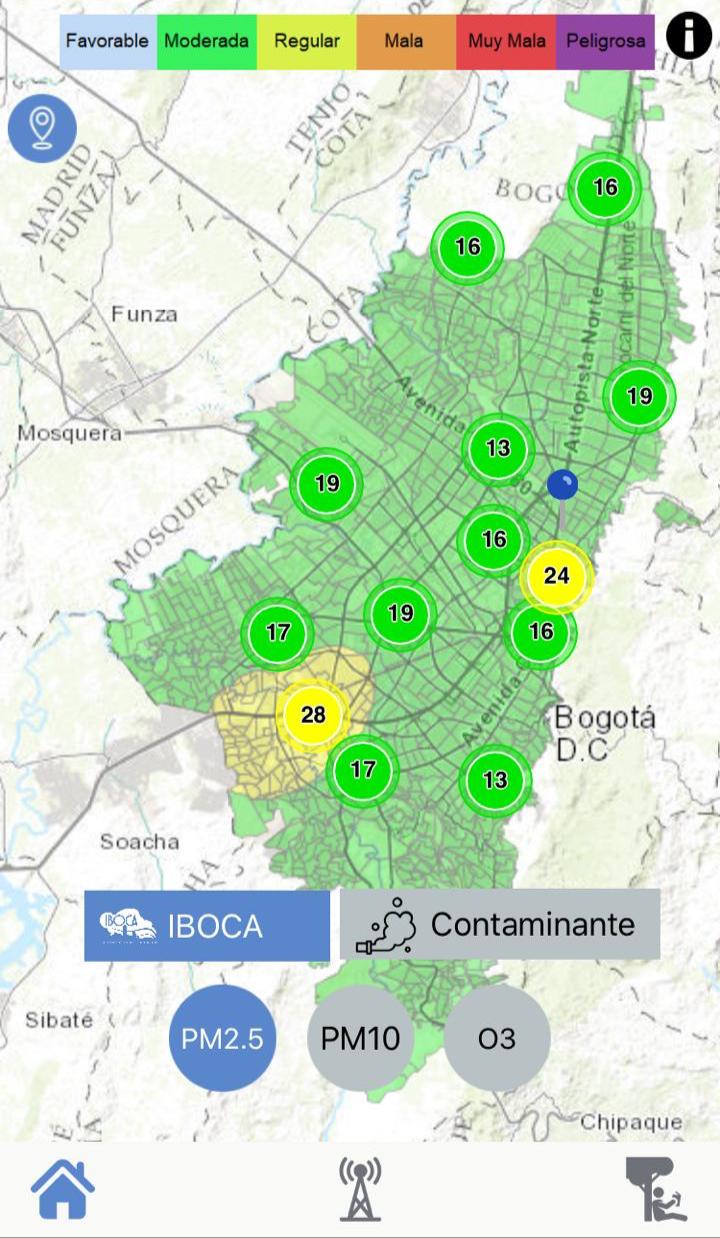The height and width of the screenshot is (1238, 720).
Task: Tap the location pin button
Action: [x=42, y=128]
